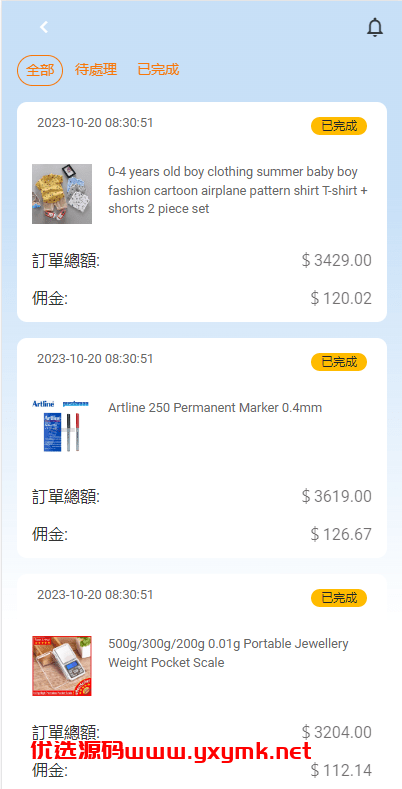Open the notifications bell

375,27
